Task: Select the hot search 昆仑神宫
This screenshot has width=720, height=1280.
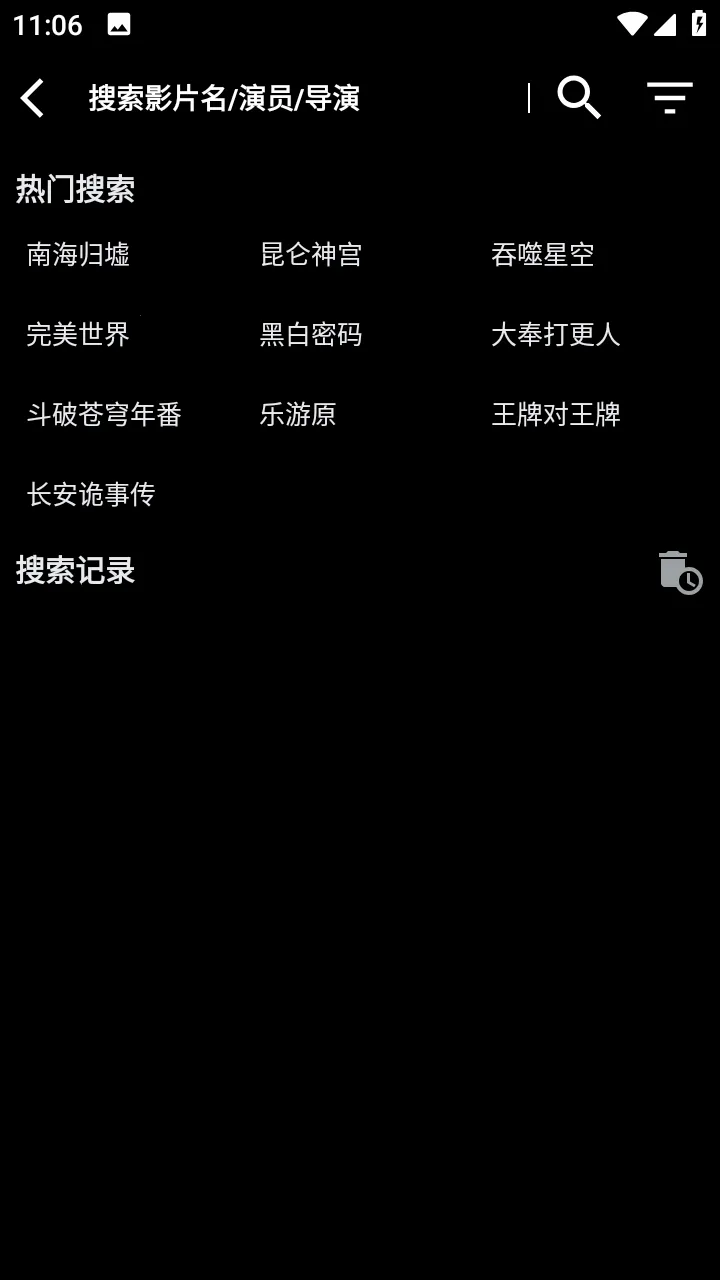Action: pyautogui.click(x=312, y=255)
